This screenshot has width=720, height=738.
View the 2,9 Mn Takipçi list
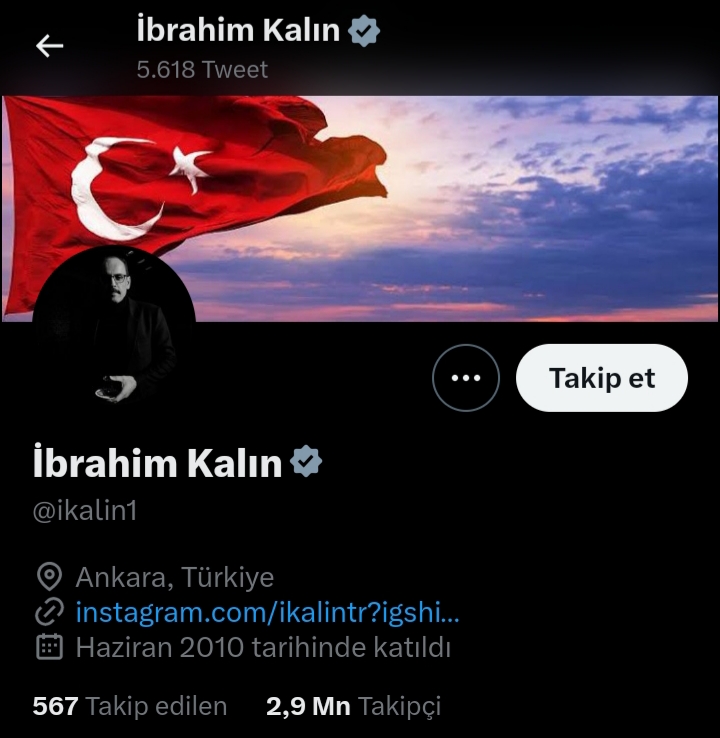(352, 706)
